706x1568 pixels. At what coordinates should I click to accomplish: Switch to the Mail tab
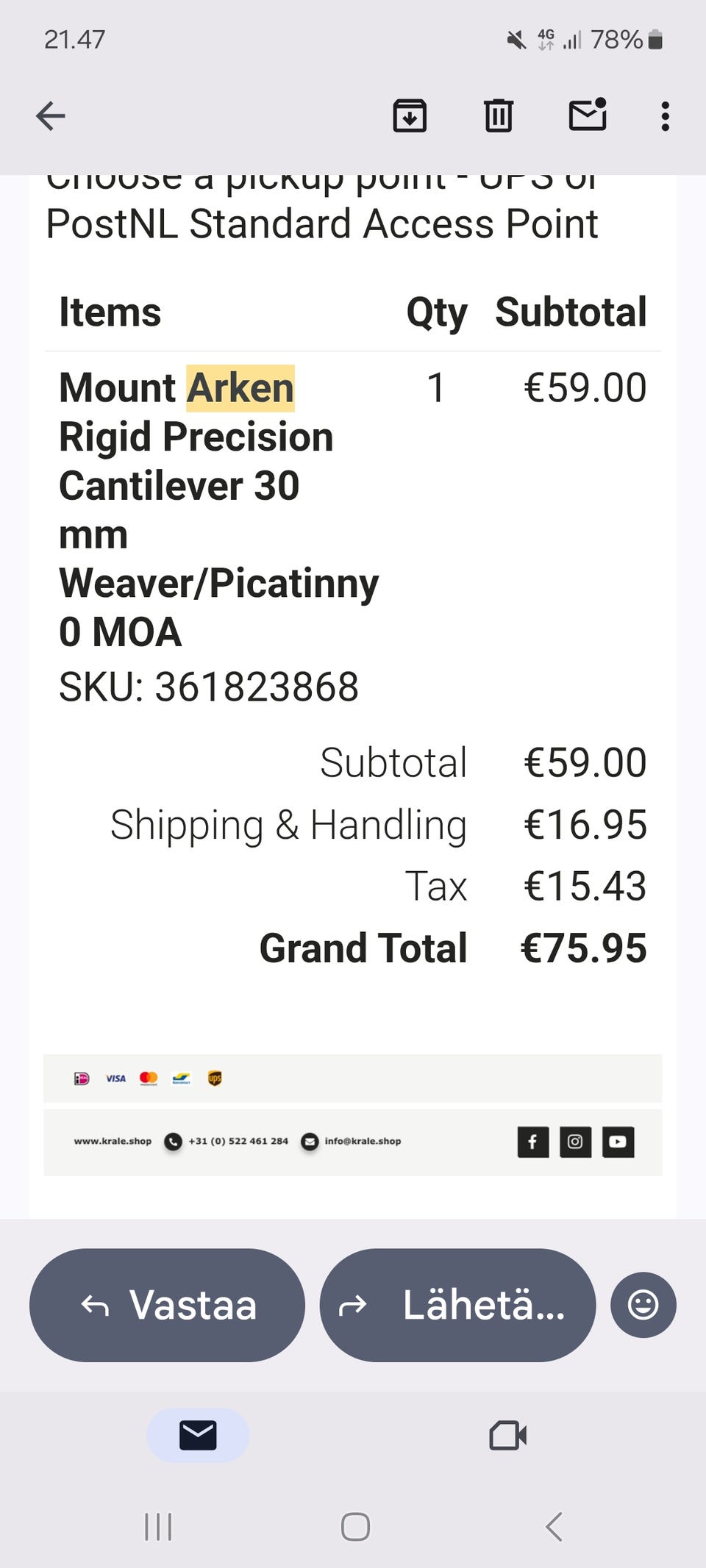pyautogui.click(x=198, y=1435)
